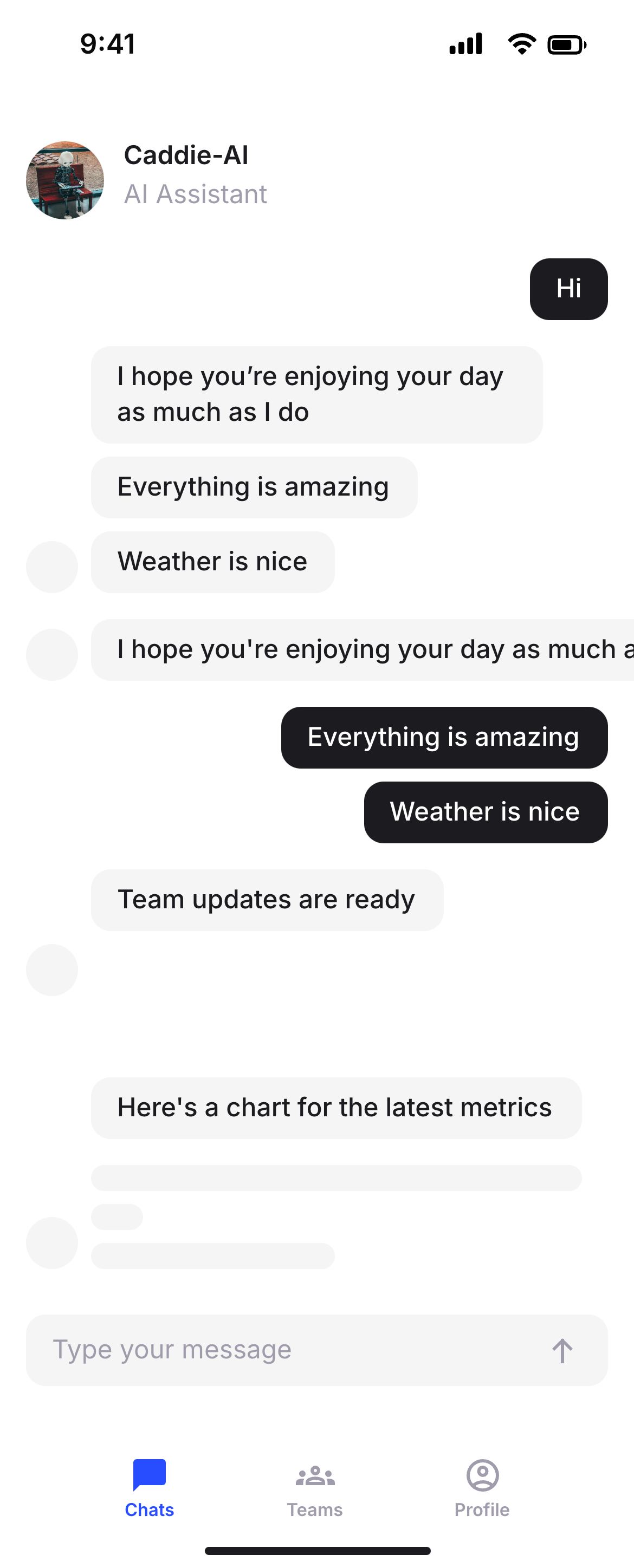Open Caddie-AI's profile picture
634x1568 pixels.
tap(65, 180)
